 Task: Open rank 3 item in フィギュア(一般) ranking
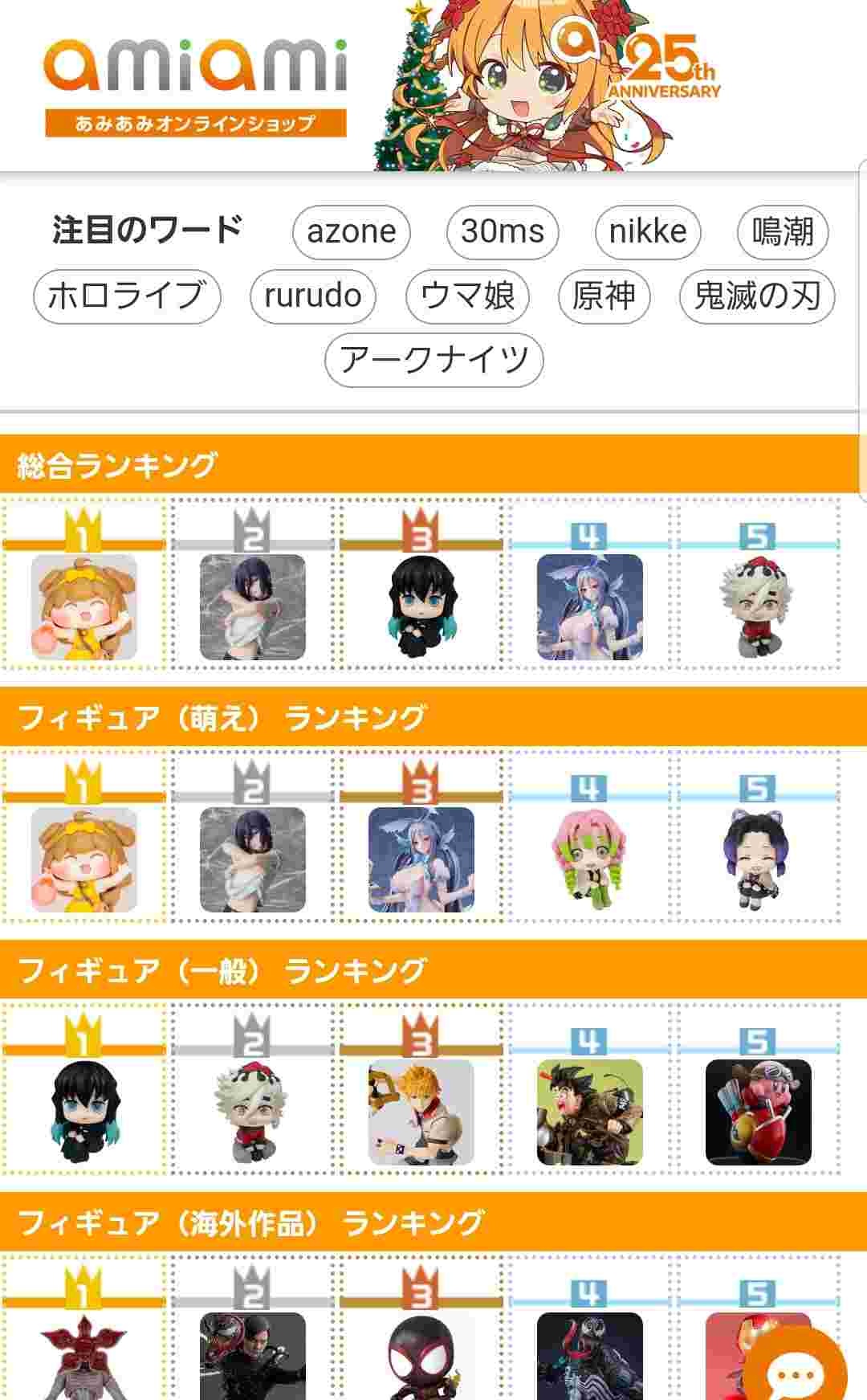click(x=421, y=1112)
